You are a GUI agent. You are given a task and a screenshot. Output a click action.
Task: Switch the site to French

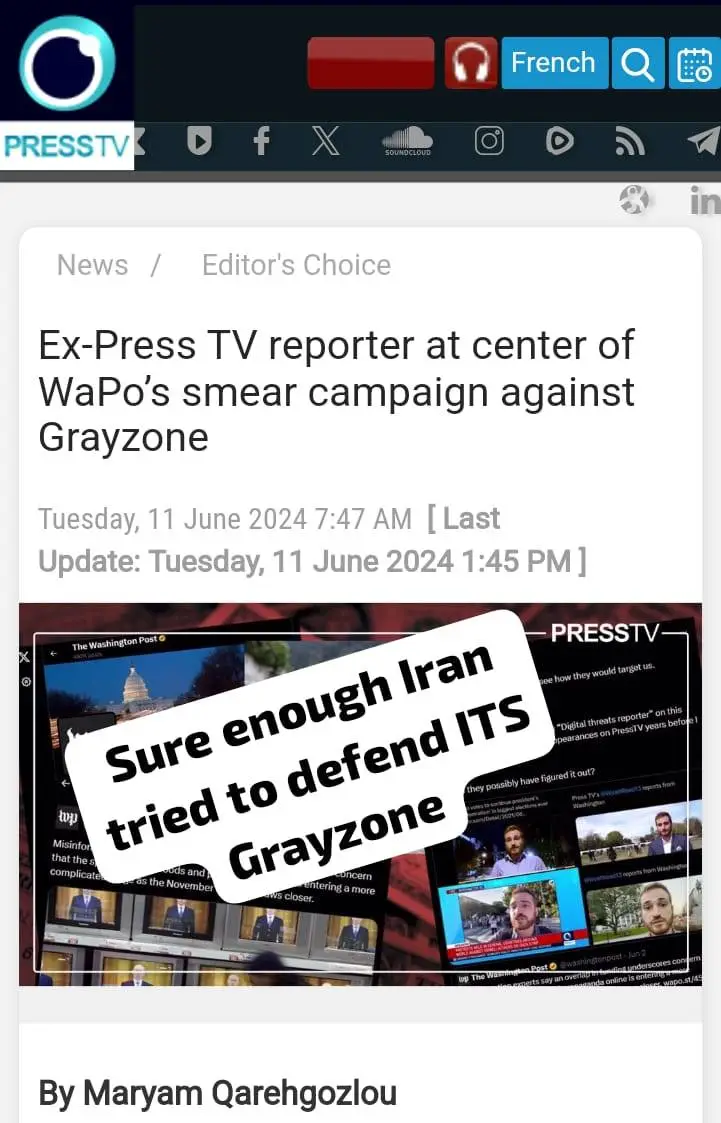point(553,63)
